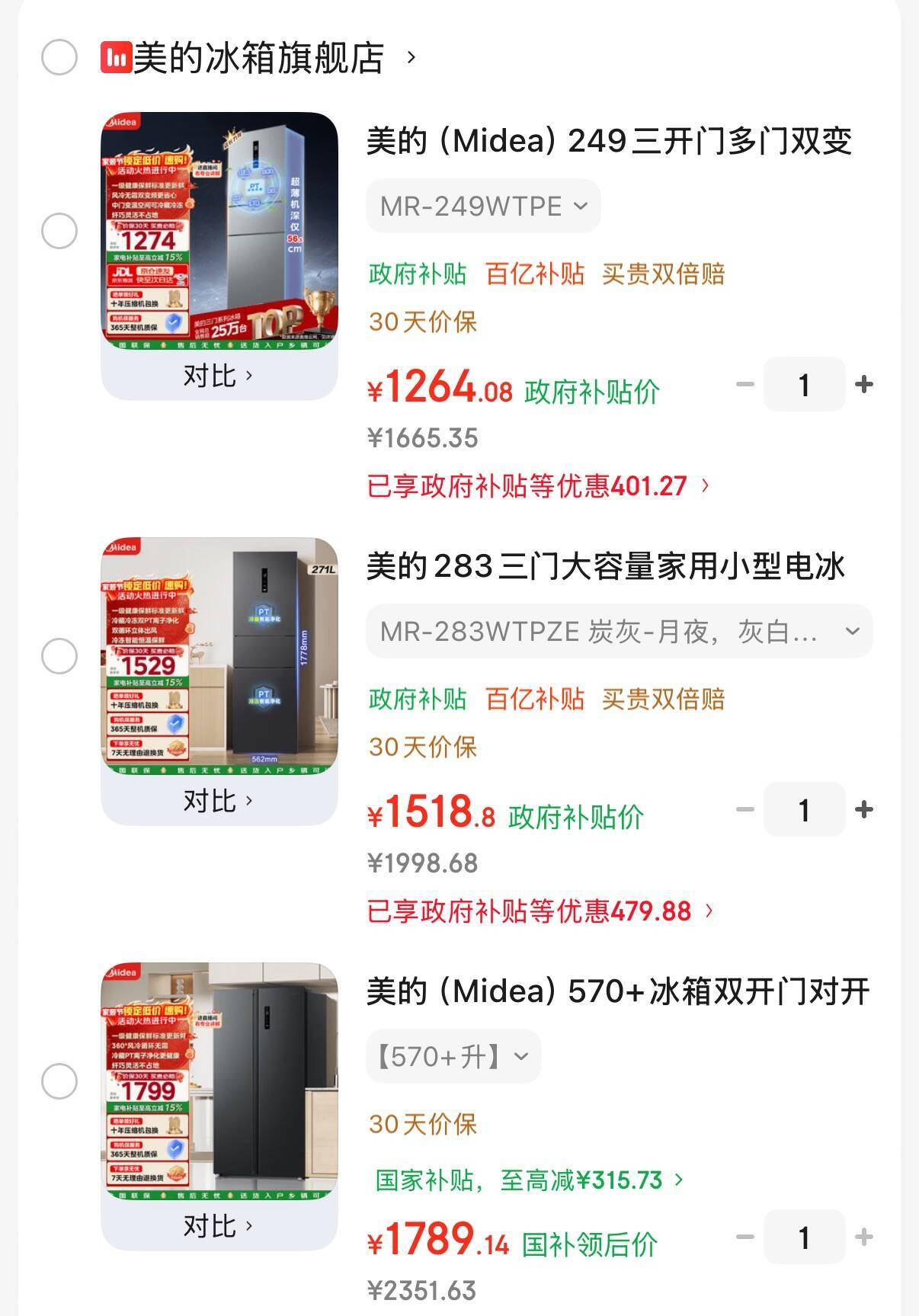Screen dimensions: 919x1316
Task: Select all items from 美的冰箱旗舰店
Action: pos(59,58)
